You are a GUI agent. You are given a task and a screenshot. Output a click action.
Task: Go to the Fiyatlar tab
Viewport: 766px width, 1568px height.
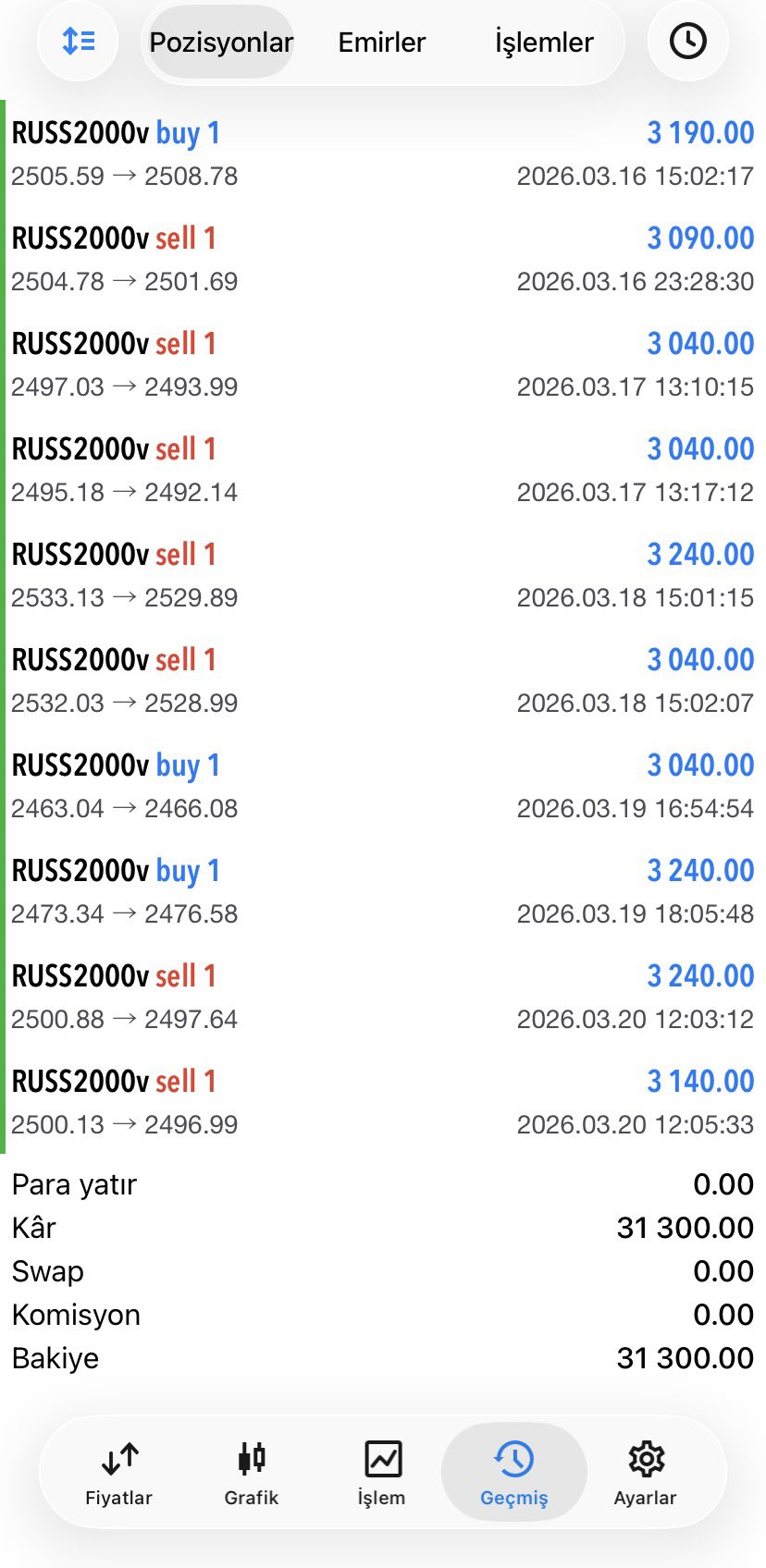[118, 1473]
